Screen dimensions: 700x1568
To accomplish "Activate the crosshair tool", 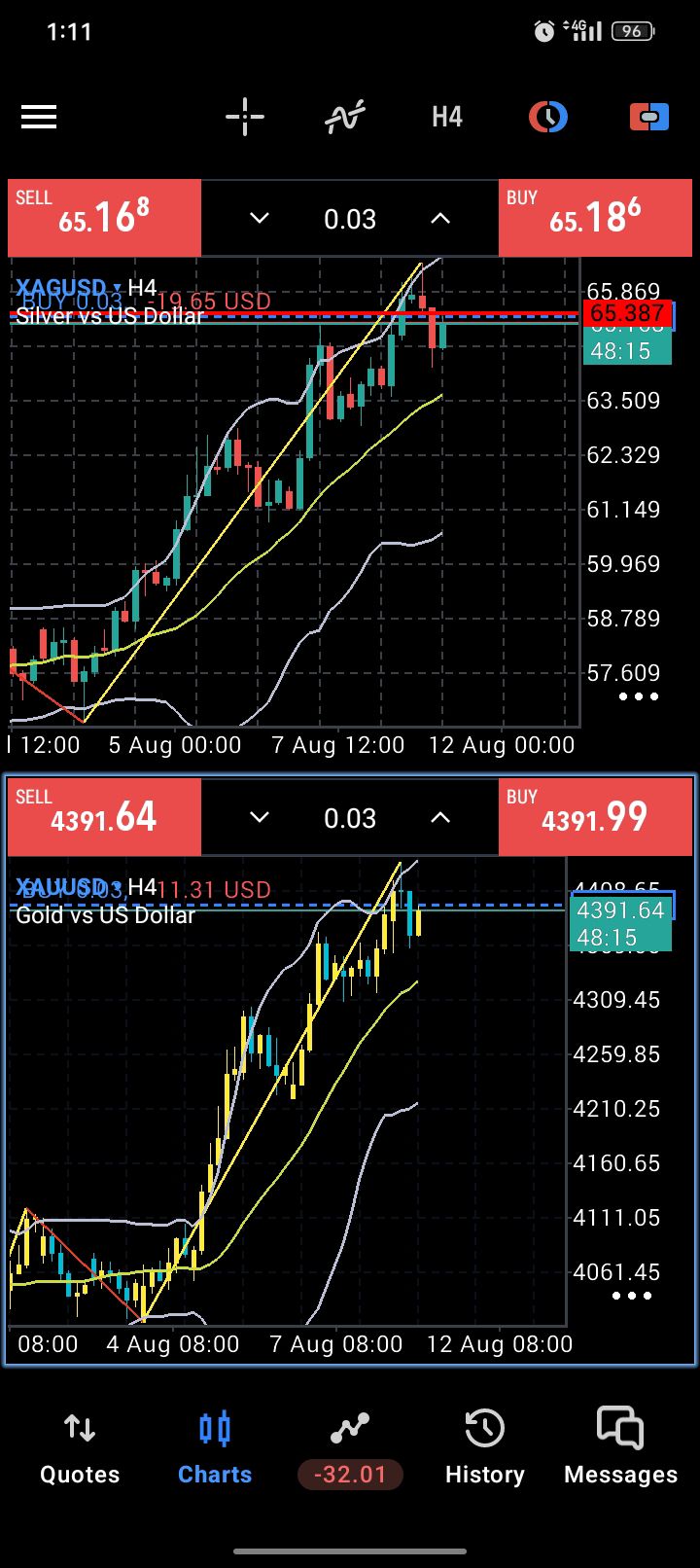I will click(x=245, y=118).
